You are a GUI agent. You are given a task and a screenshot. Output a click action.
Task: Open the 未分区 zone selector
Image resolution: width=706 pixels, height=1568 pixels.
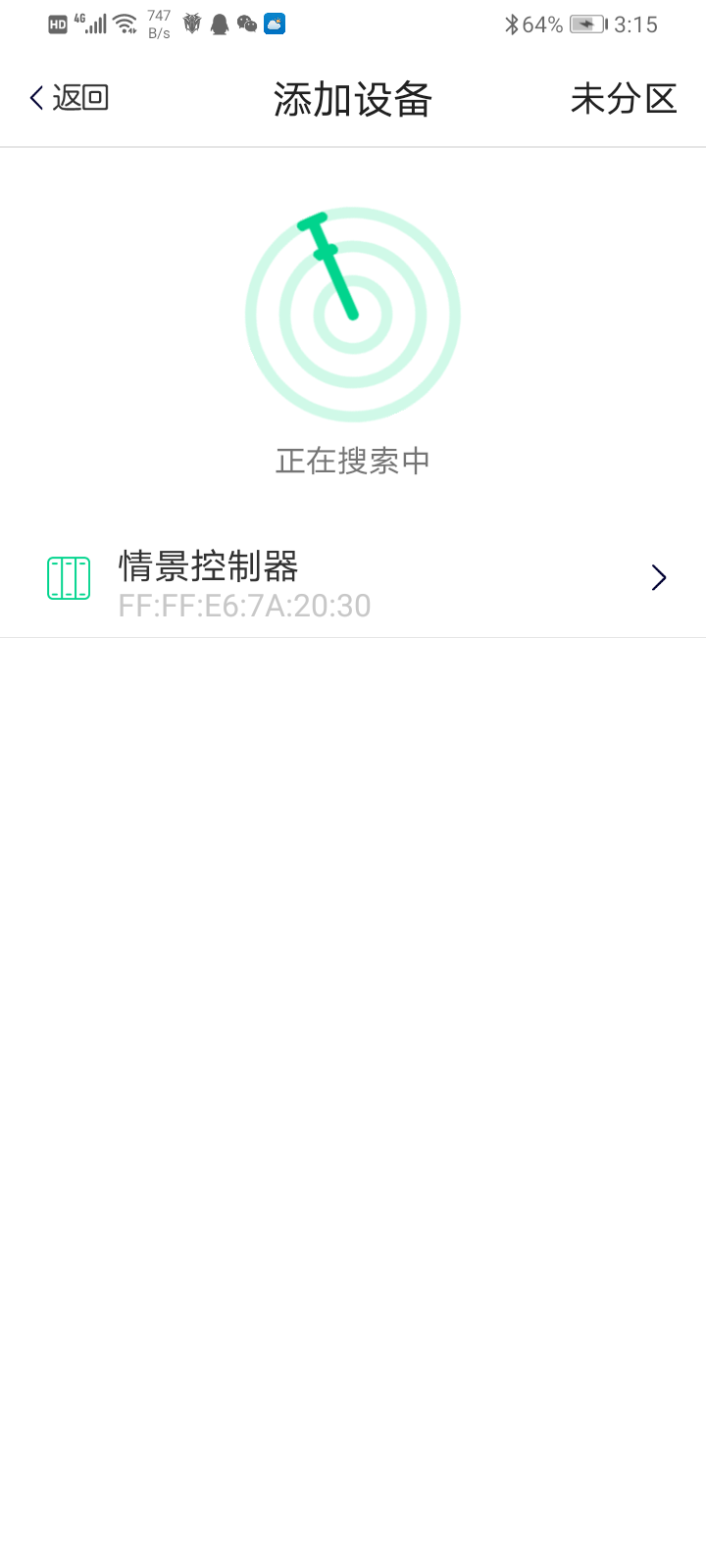click(624, 98)
